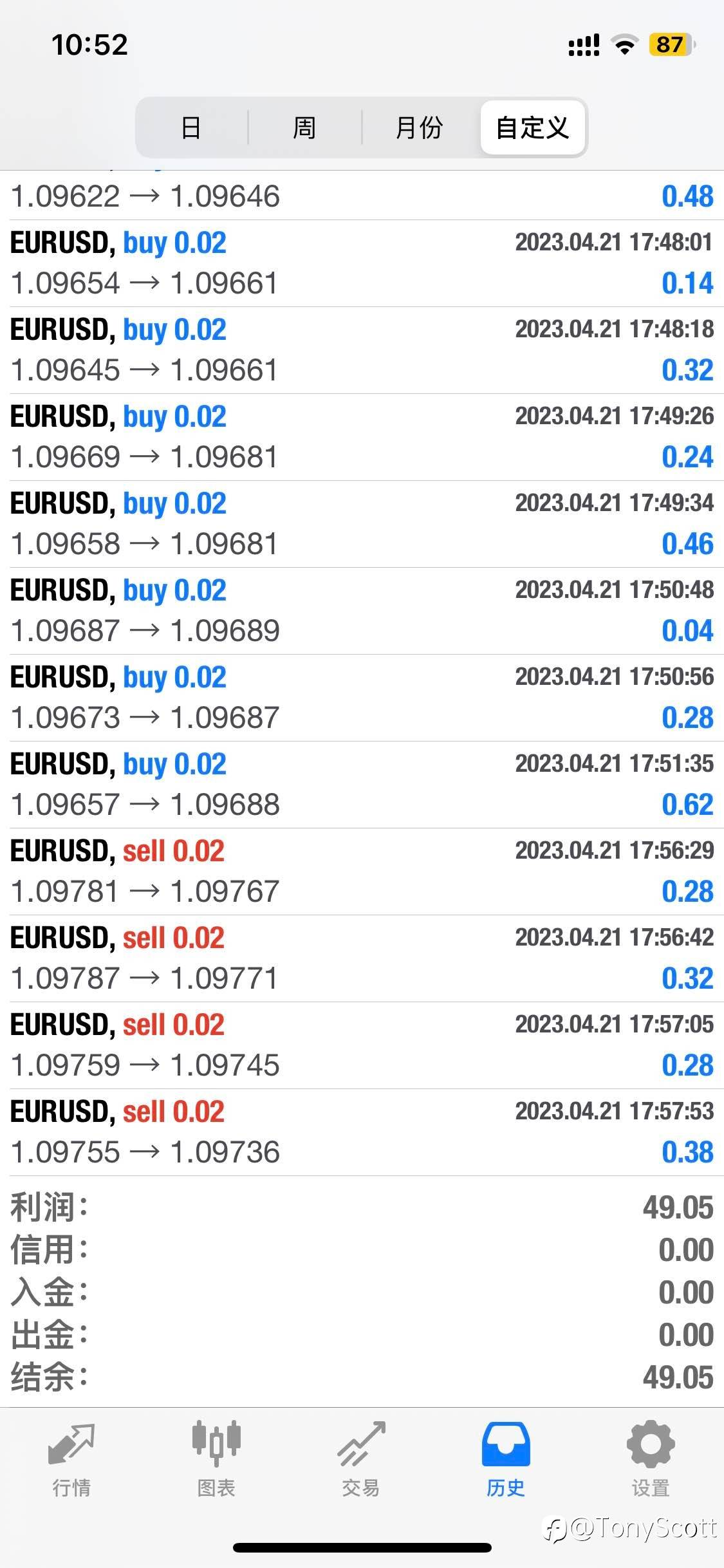
Task: Choose the 月份 (month) period filter
Action: coord(419,127)
